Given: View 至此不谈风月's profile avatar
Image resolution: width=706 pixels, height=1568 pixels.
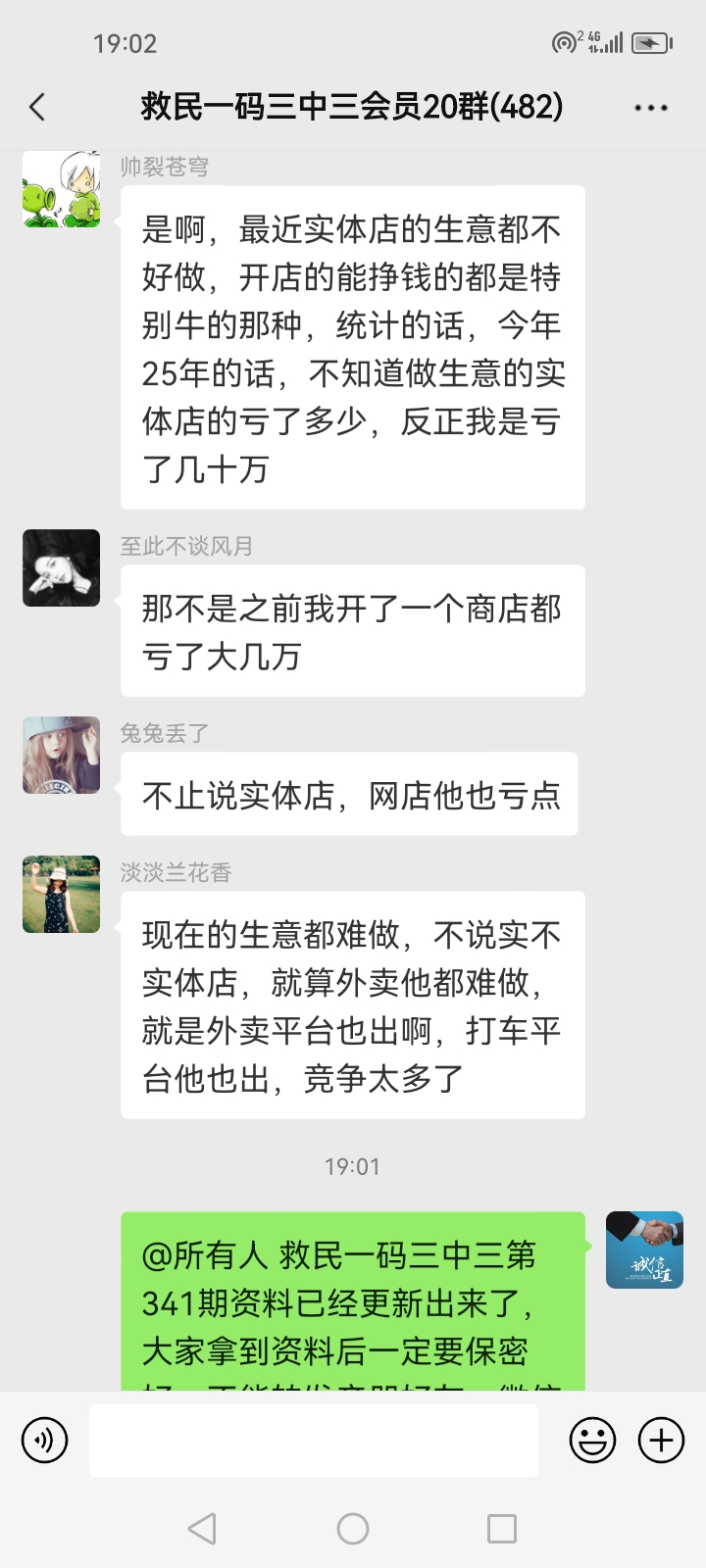Looking at the screenshot, I should [x=62, y=568].
